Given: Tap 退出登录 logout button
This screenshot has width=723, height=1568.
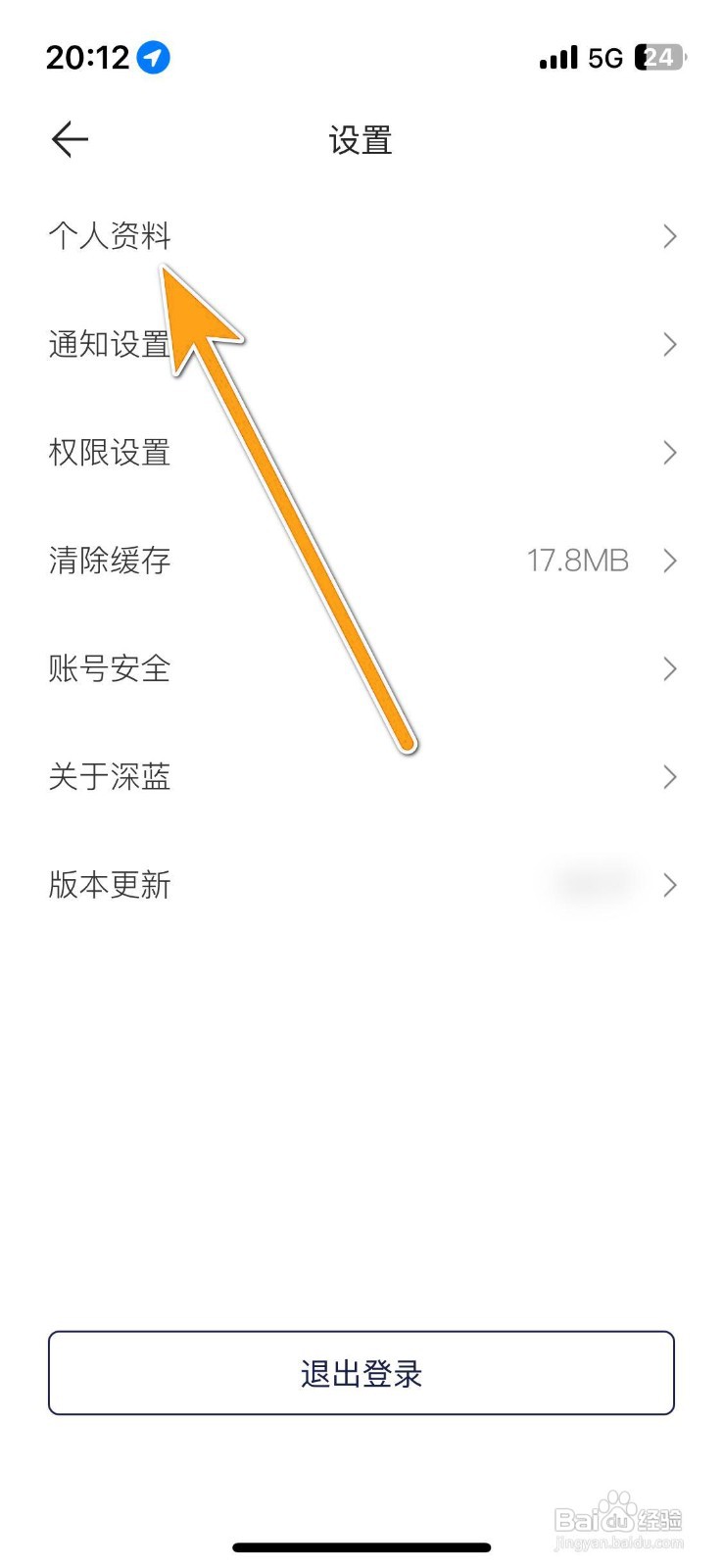Looking at the screenshot, I should (x=361, y=1374).
